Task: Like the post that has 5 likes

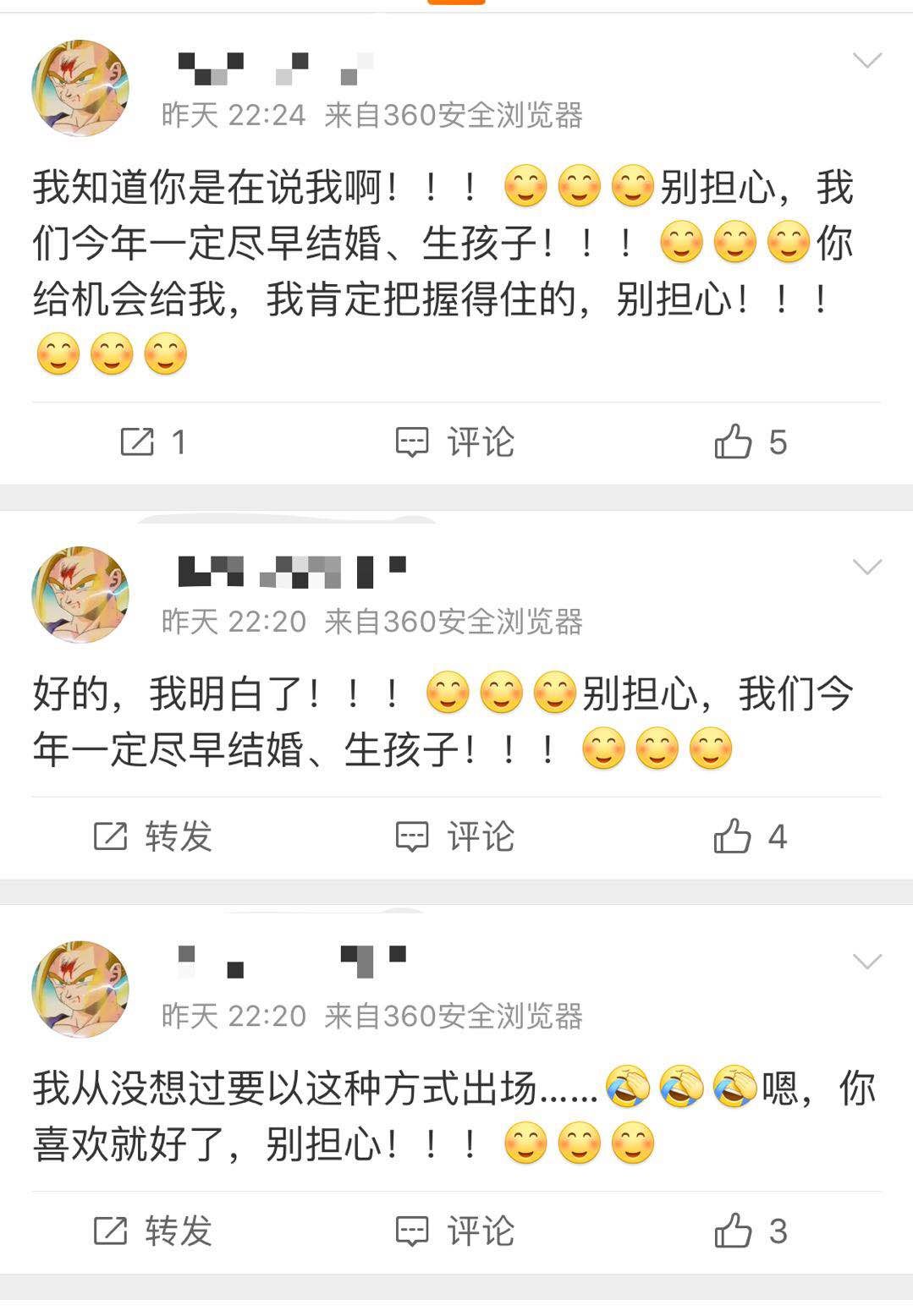Action: pyautogui.click(x=750, y=442)
